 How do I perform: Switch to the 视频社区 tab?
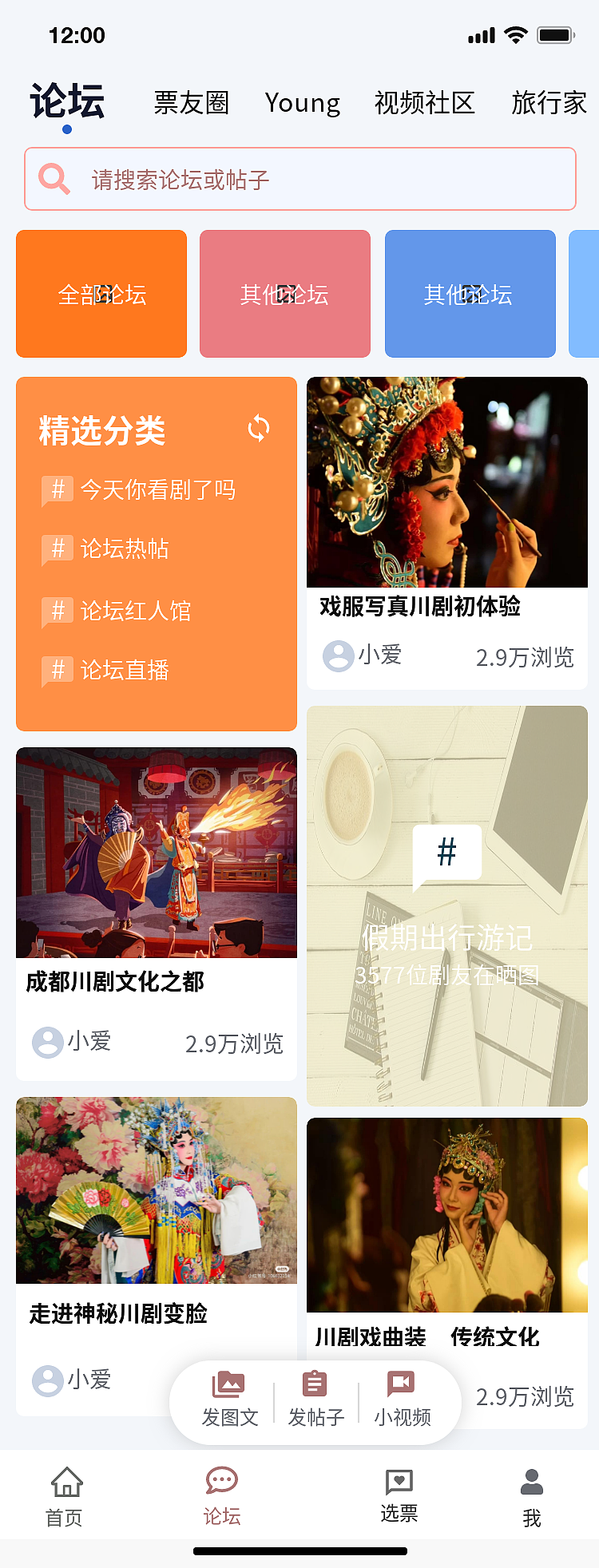click(x=425, y=104)
